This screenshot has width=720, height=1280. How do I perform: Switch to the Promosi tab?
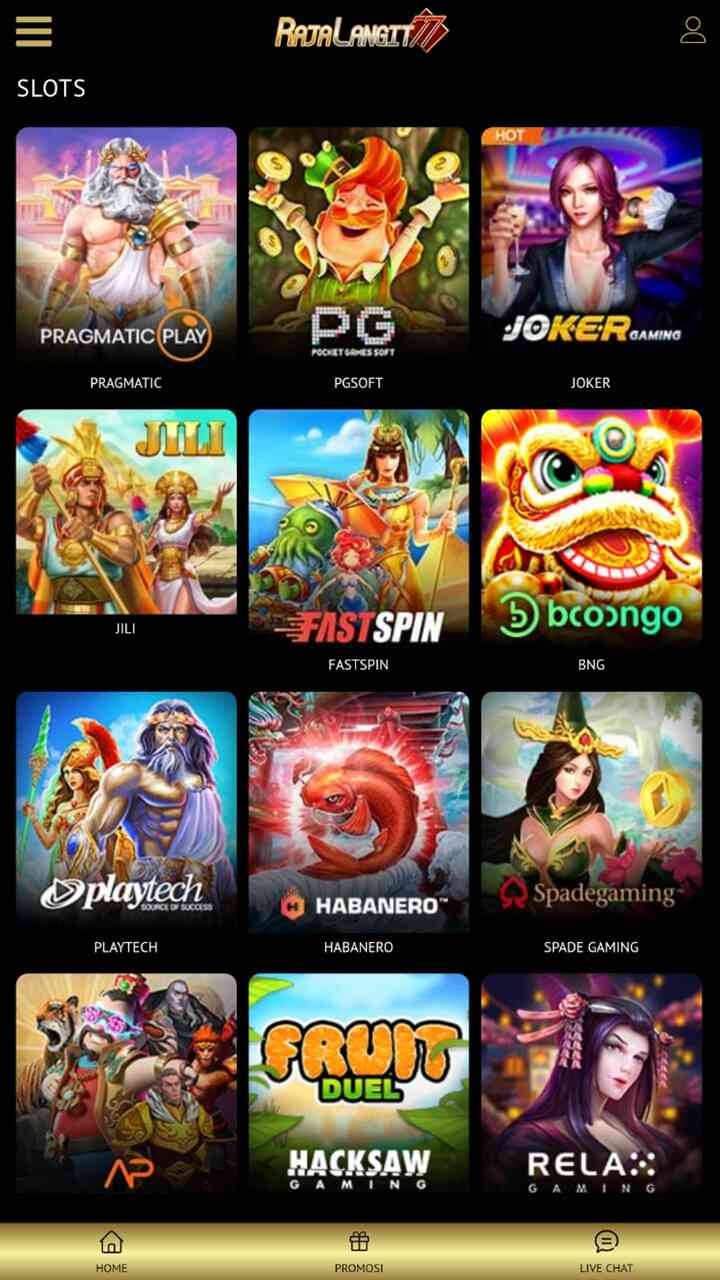pos(359,1251)
